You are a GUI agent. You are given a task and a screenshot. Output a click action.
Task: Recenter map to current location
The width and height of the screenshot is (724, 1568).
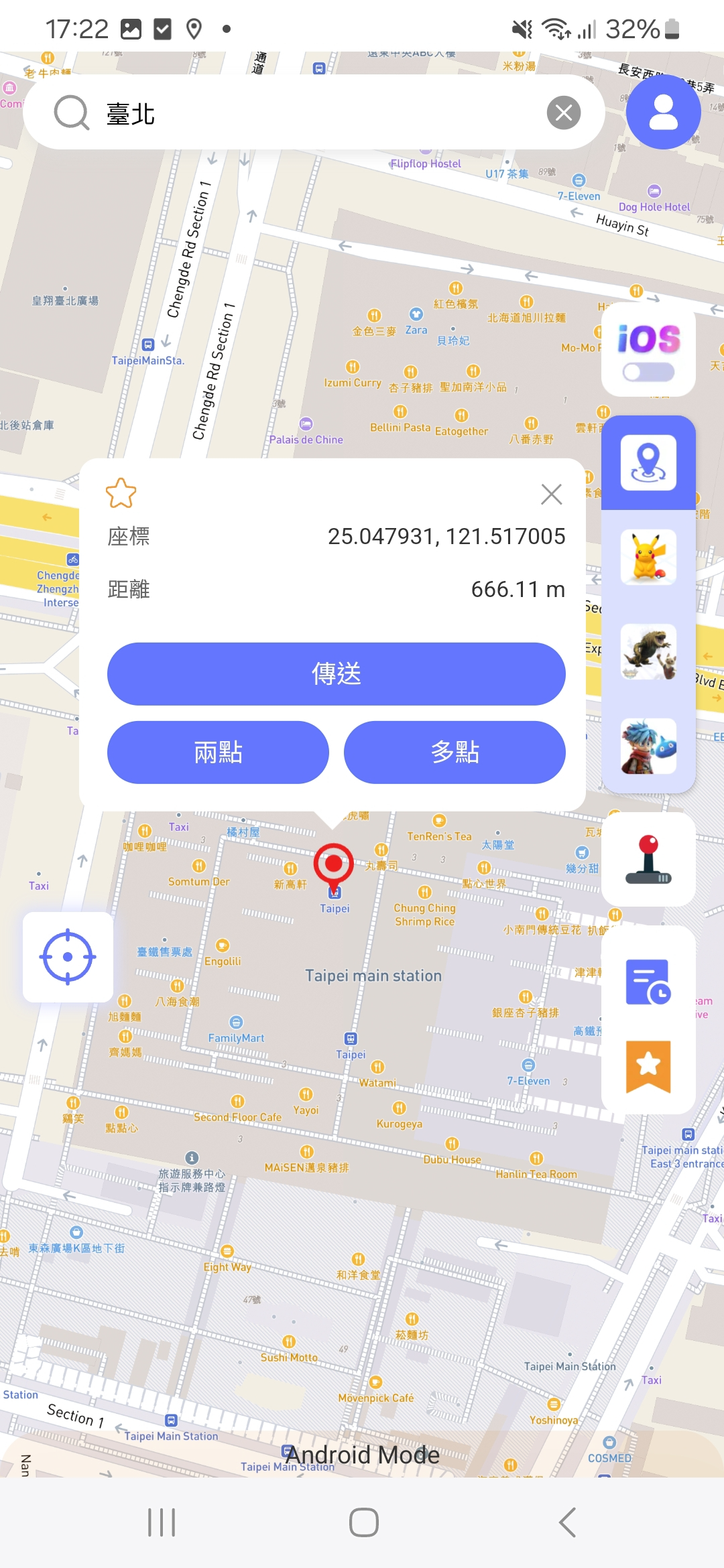tap(68, 957)
